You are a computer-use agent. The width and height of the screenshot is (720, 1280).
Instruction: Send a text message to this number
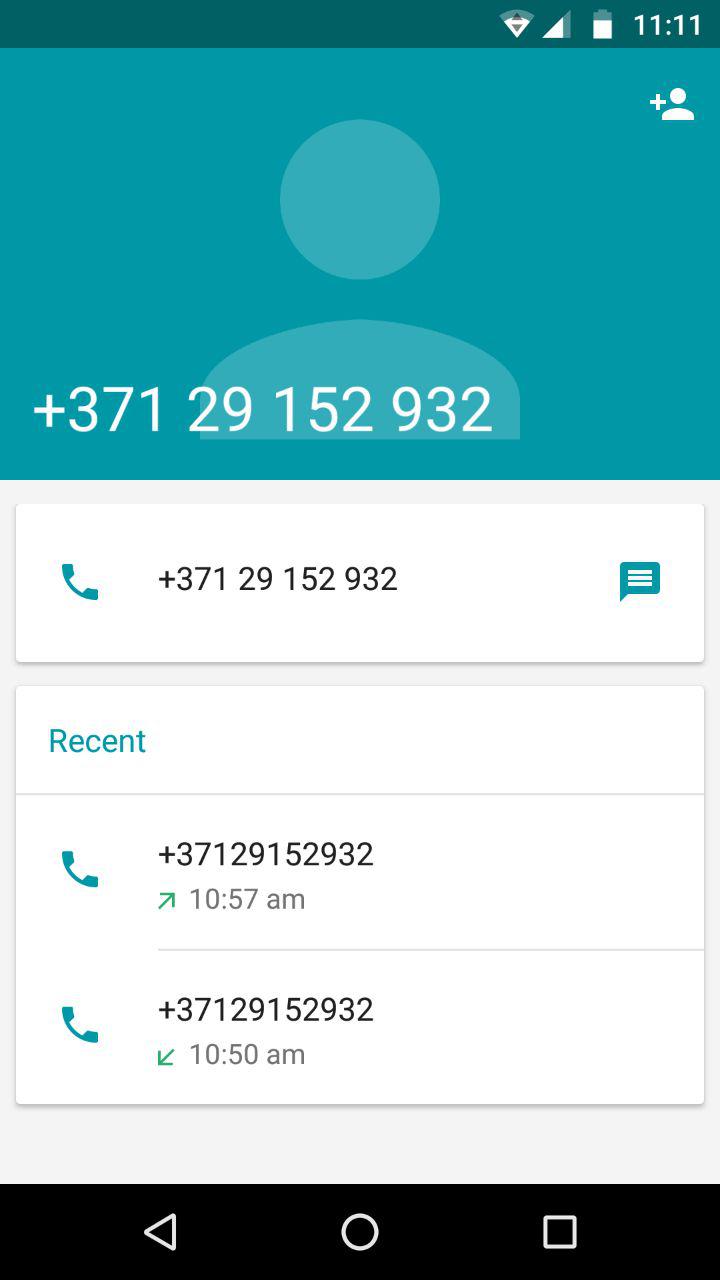(x=640, y=581)
